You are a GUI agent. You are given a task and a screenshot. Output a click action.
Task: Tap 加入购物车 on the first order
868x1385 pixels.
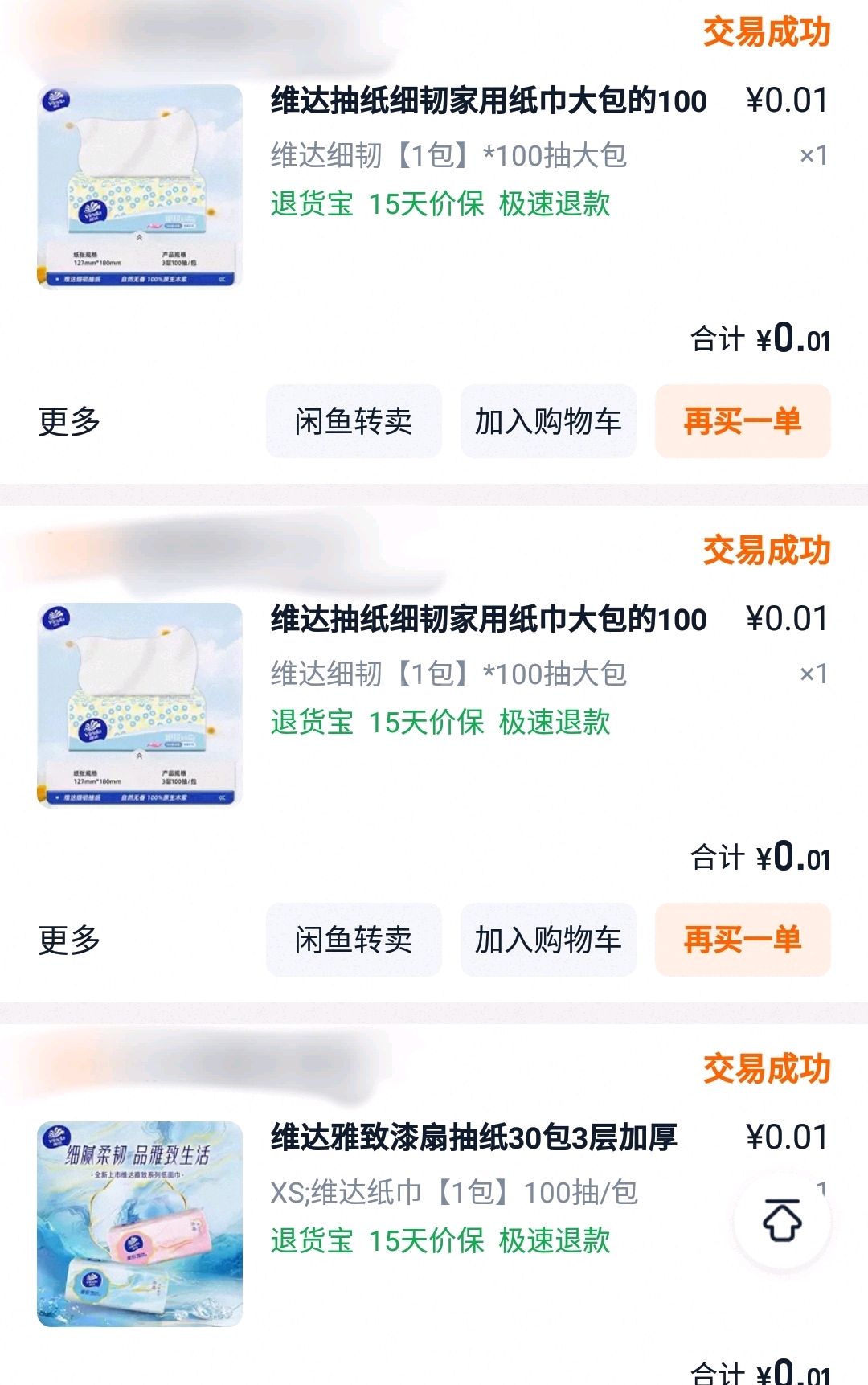click(548, 421)
